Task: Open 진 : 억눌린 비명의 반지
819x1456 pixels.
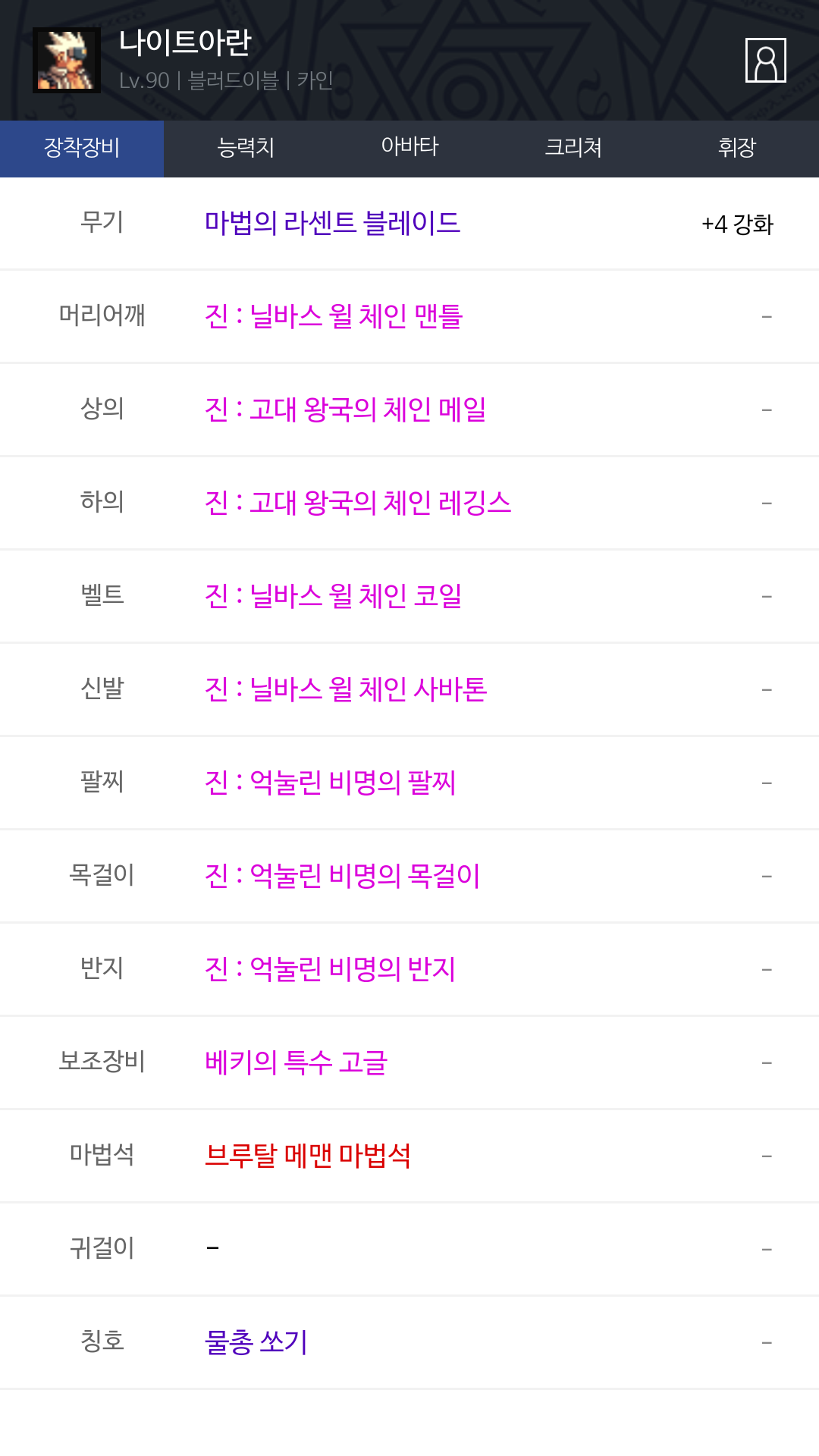Action: [330, 969]
